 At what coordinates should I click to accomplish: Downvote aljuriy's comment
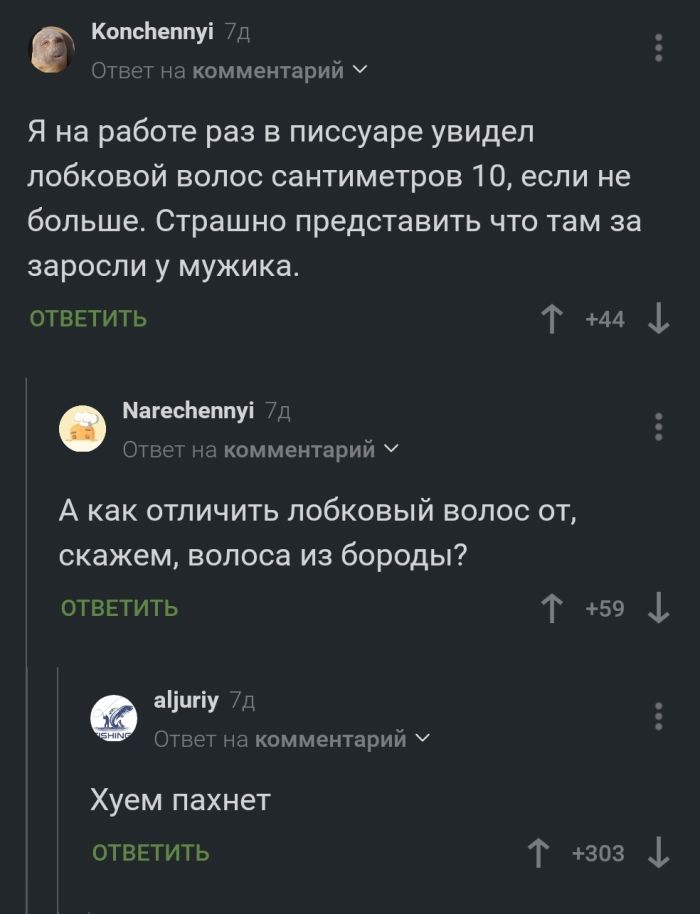pyautogui.click(x=658, y=853)
